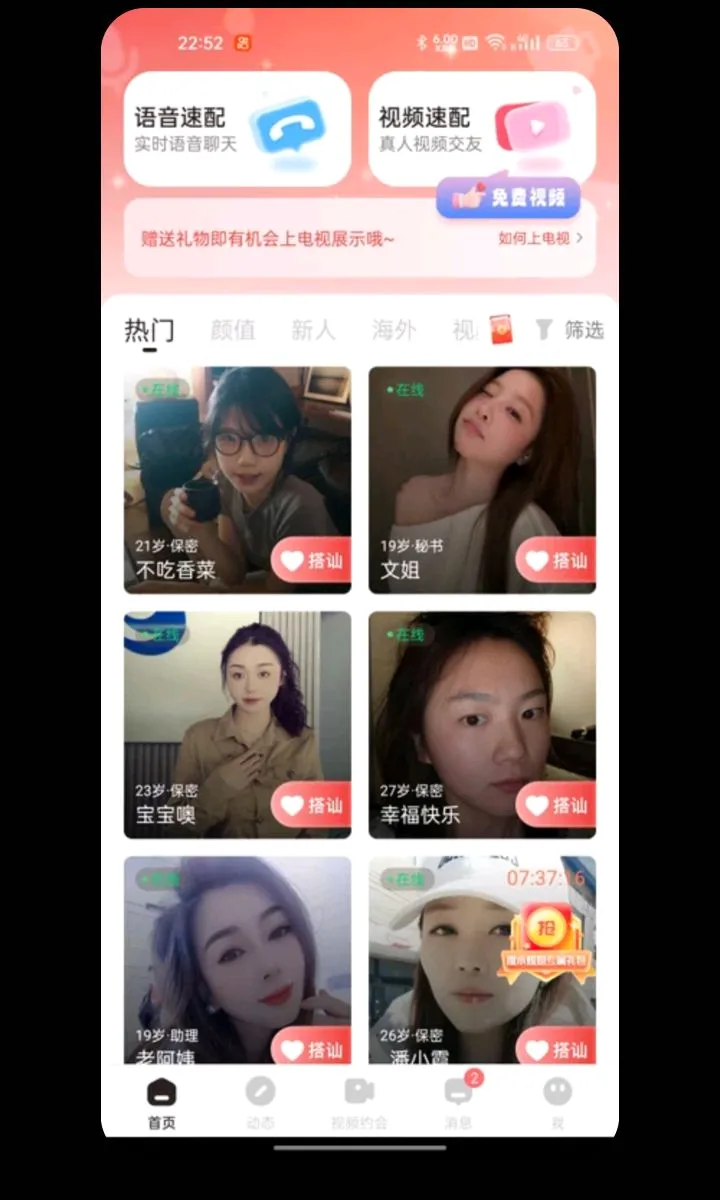The image size is (720, 1200).
Task: Tap the 免费视频 badge
Action: (508, 197)
